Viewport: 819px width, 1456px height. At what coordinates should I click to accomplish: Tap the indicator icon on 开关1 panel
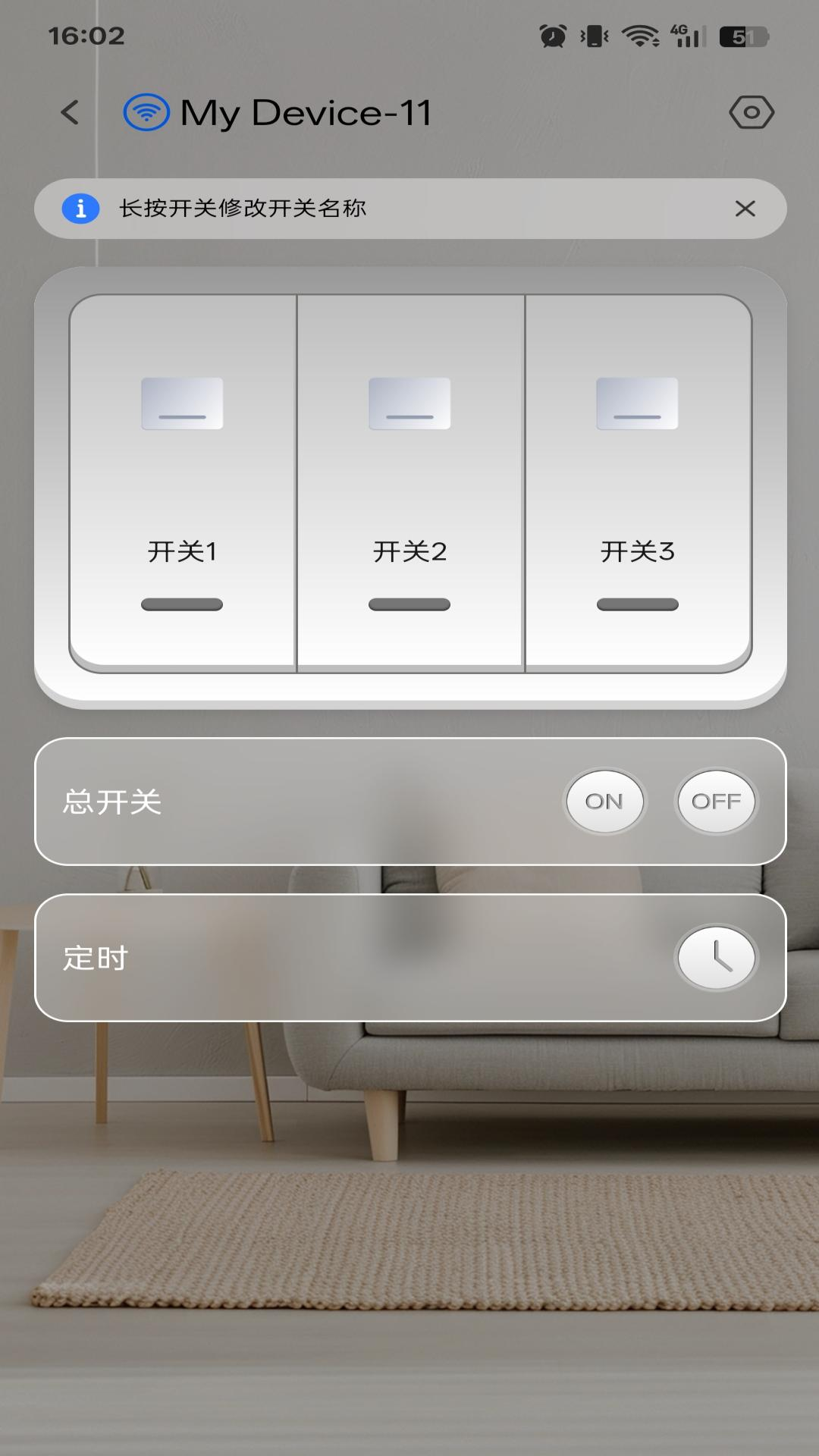click(182, 404)
